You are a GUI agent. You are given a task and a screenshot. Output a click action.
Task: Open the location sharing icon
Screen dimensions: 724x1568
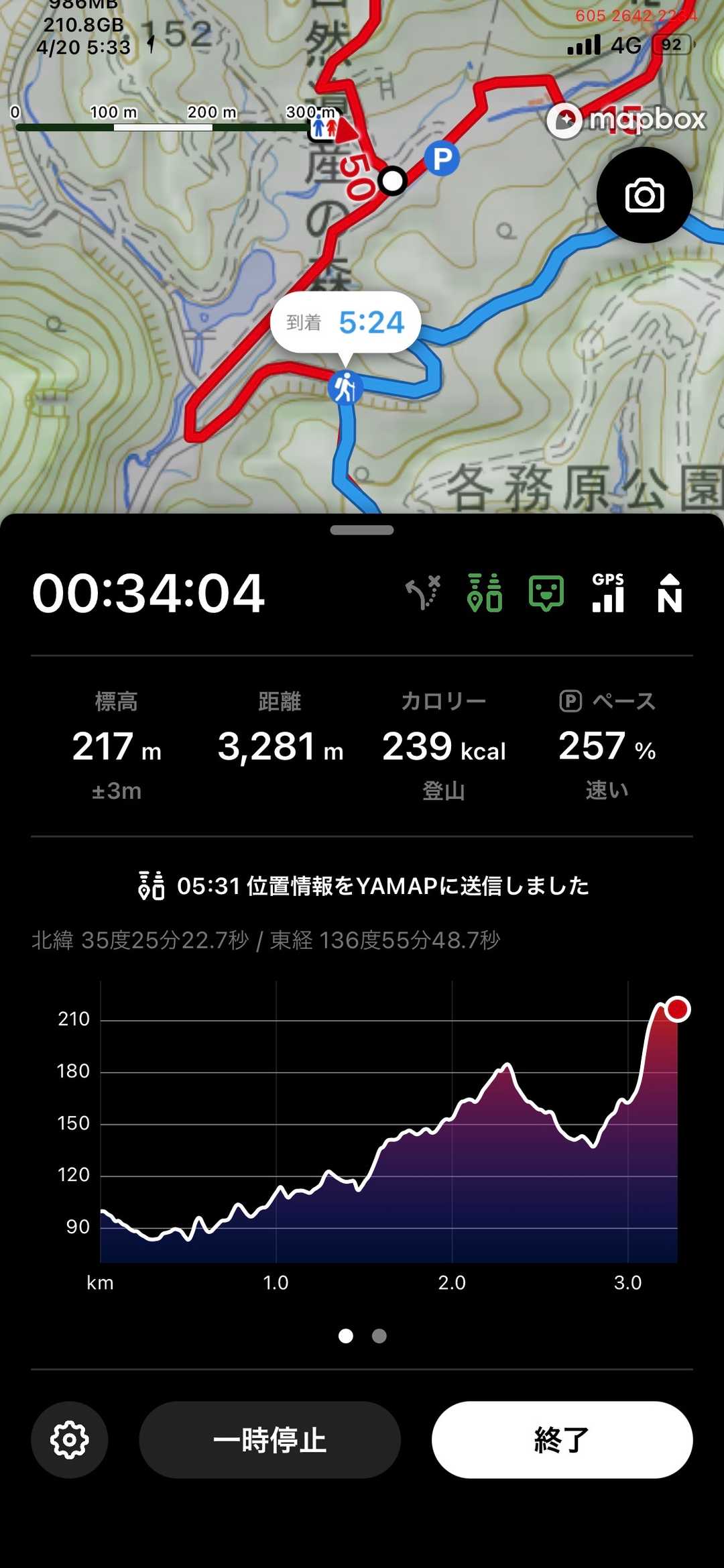point(485,594)
